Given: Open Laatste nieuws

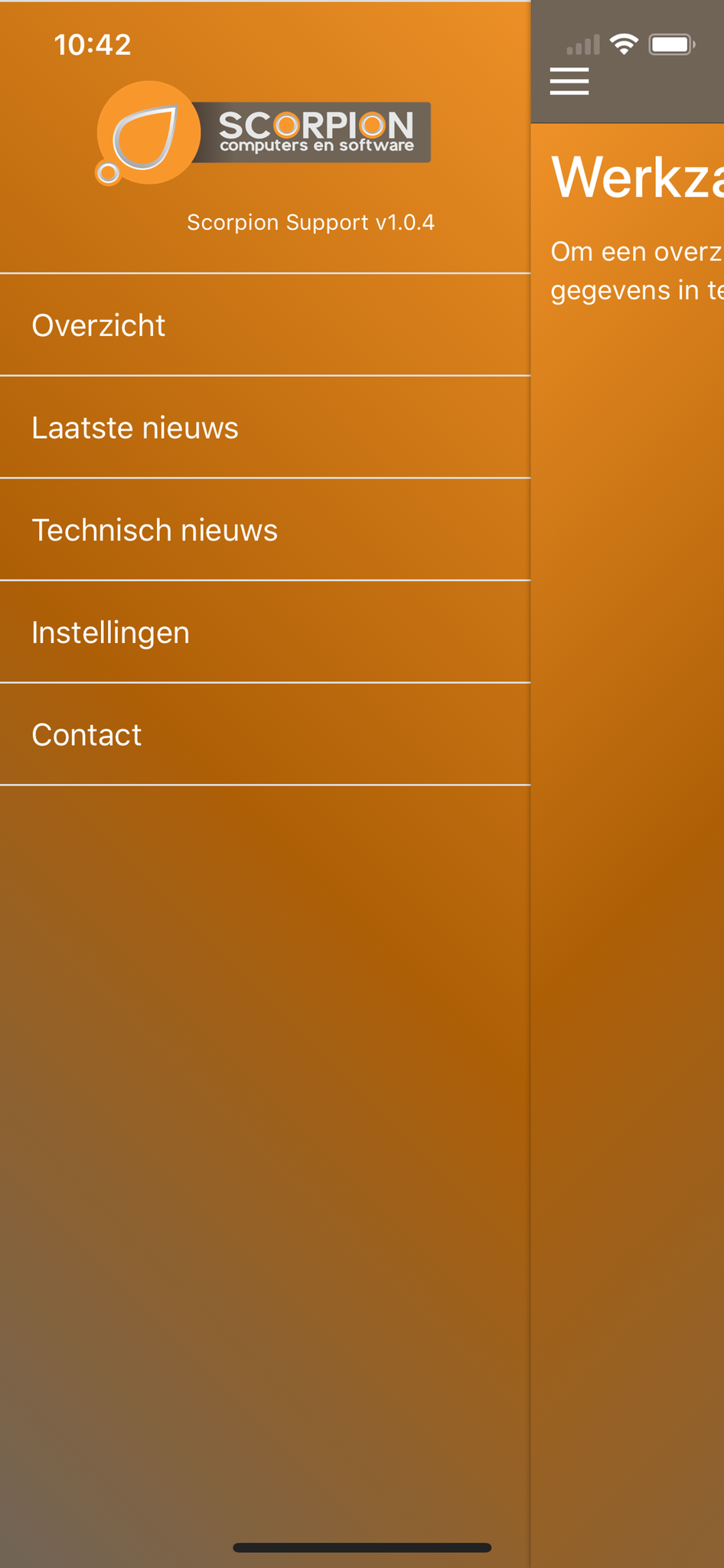Looking at the screenshot, I should [134, 427].
